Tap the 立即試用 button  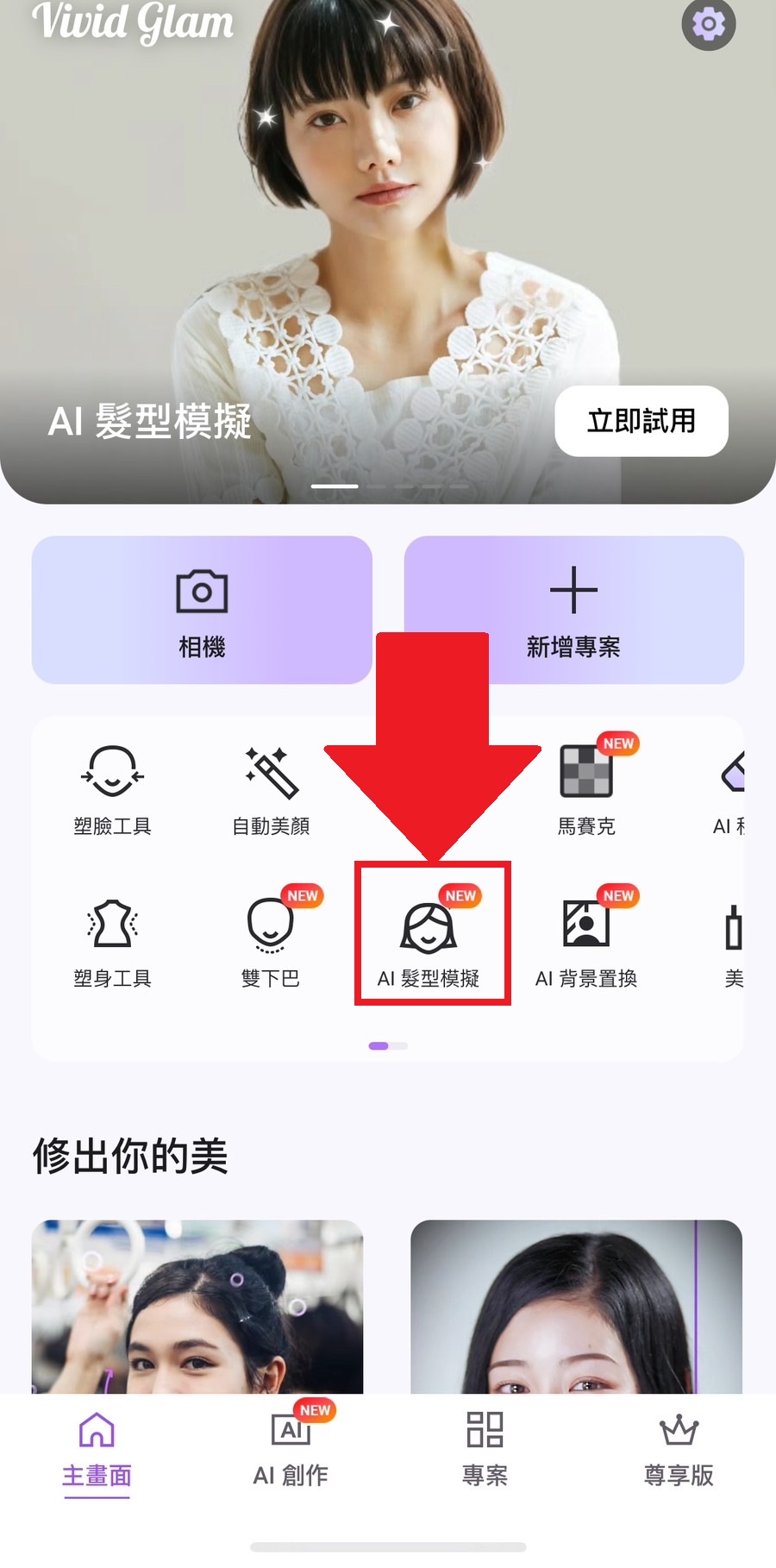[x=641, y=421]
